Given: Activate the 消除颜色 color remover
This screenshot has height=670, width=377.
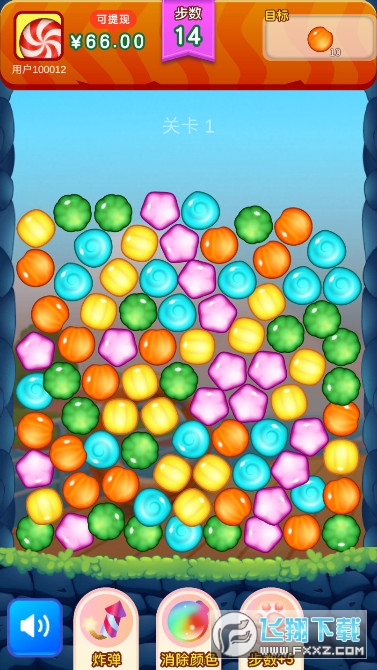Looking at the screenshot, I should (x=188, y=628).
